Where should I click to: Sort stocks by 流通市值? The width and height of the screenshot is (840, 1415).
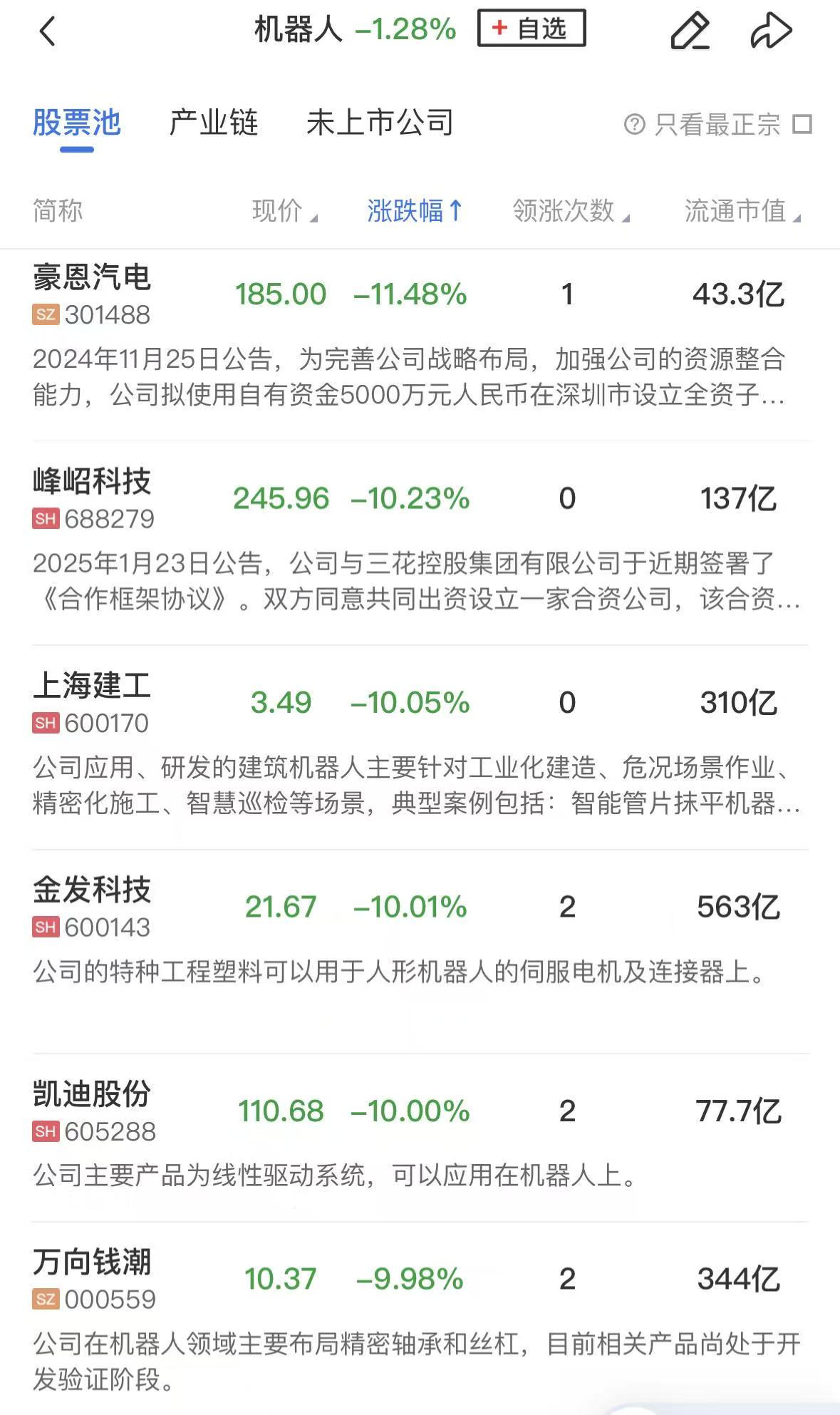click(x=742, y=211)
